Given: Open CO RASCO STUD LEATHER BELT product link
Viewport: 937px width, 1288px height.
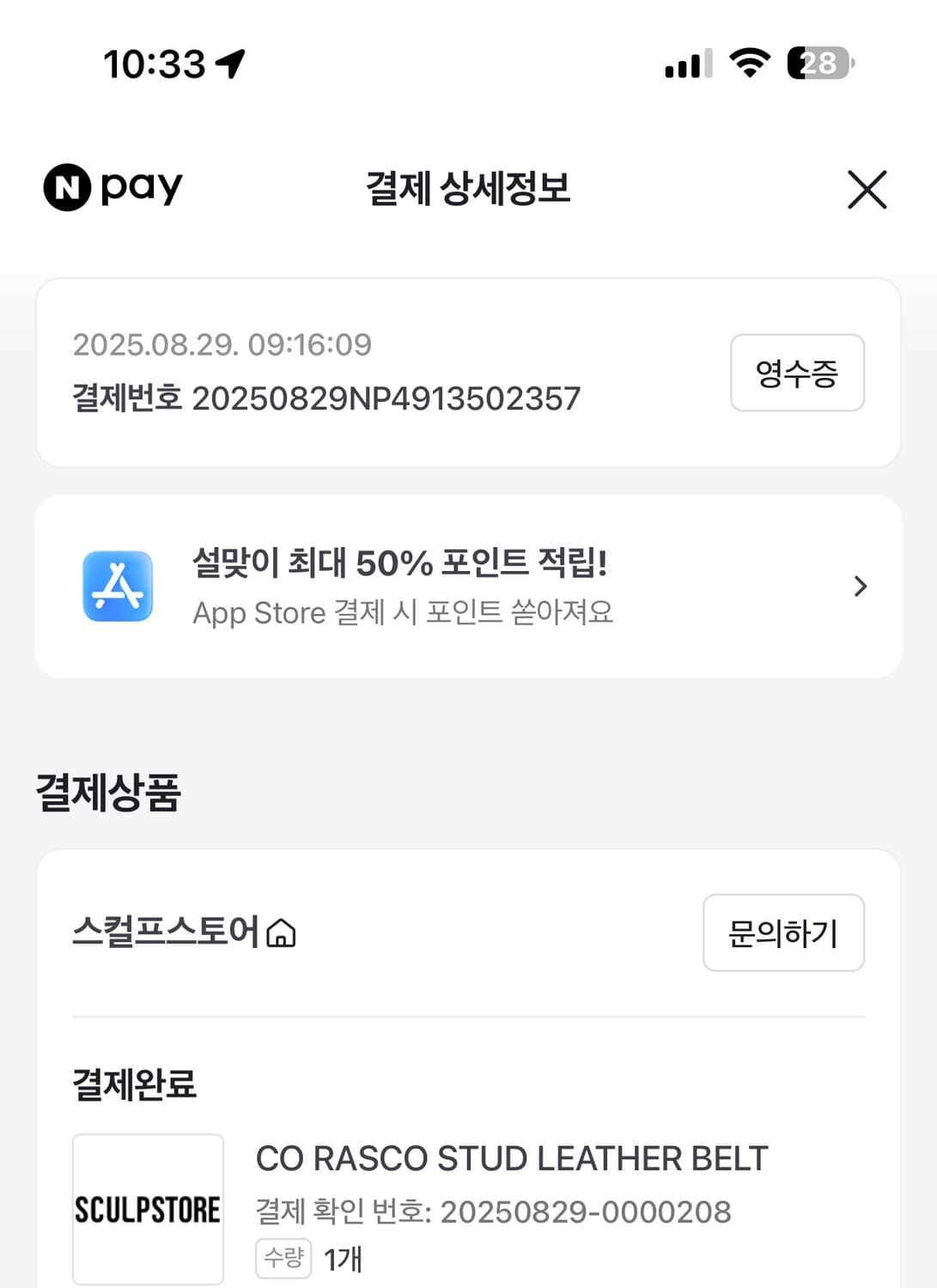Looking at the screenshot, I should (512, 1157).
